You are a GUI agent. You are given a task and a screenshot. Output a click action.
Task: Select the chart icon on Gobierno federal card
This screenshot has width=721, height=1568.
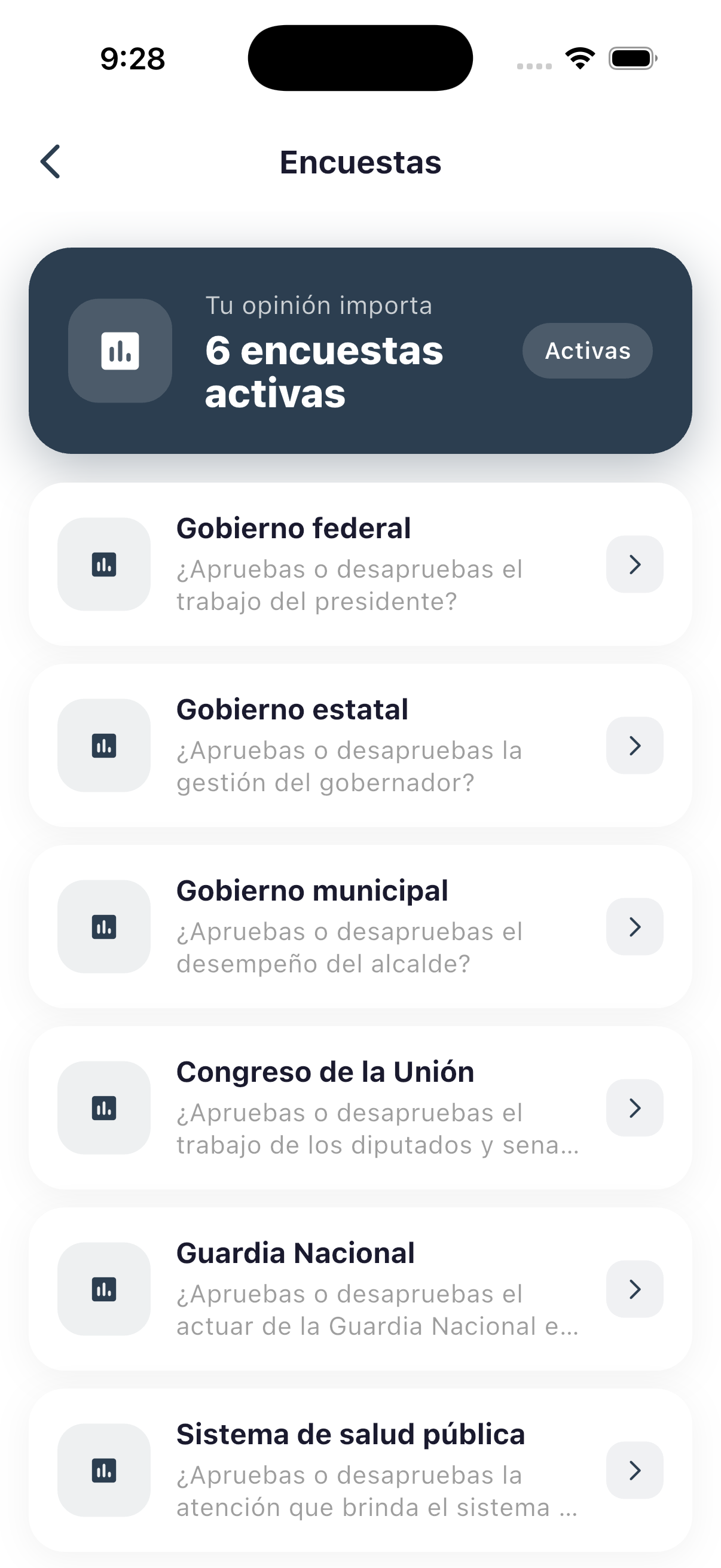103,565
